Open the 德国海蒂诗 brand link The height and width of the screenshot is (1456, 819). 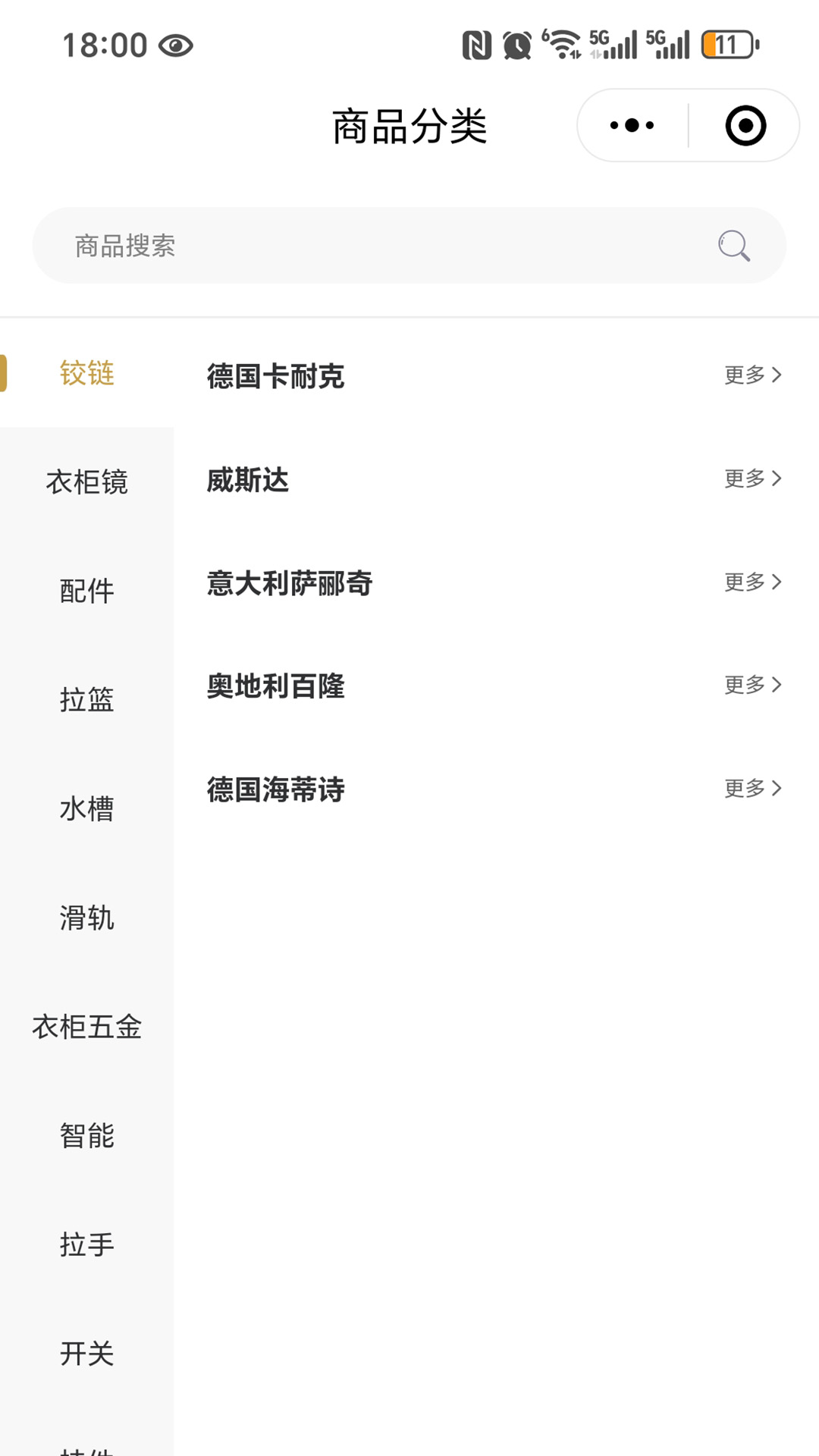(275, 789)
